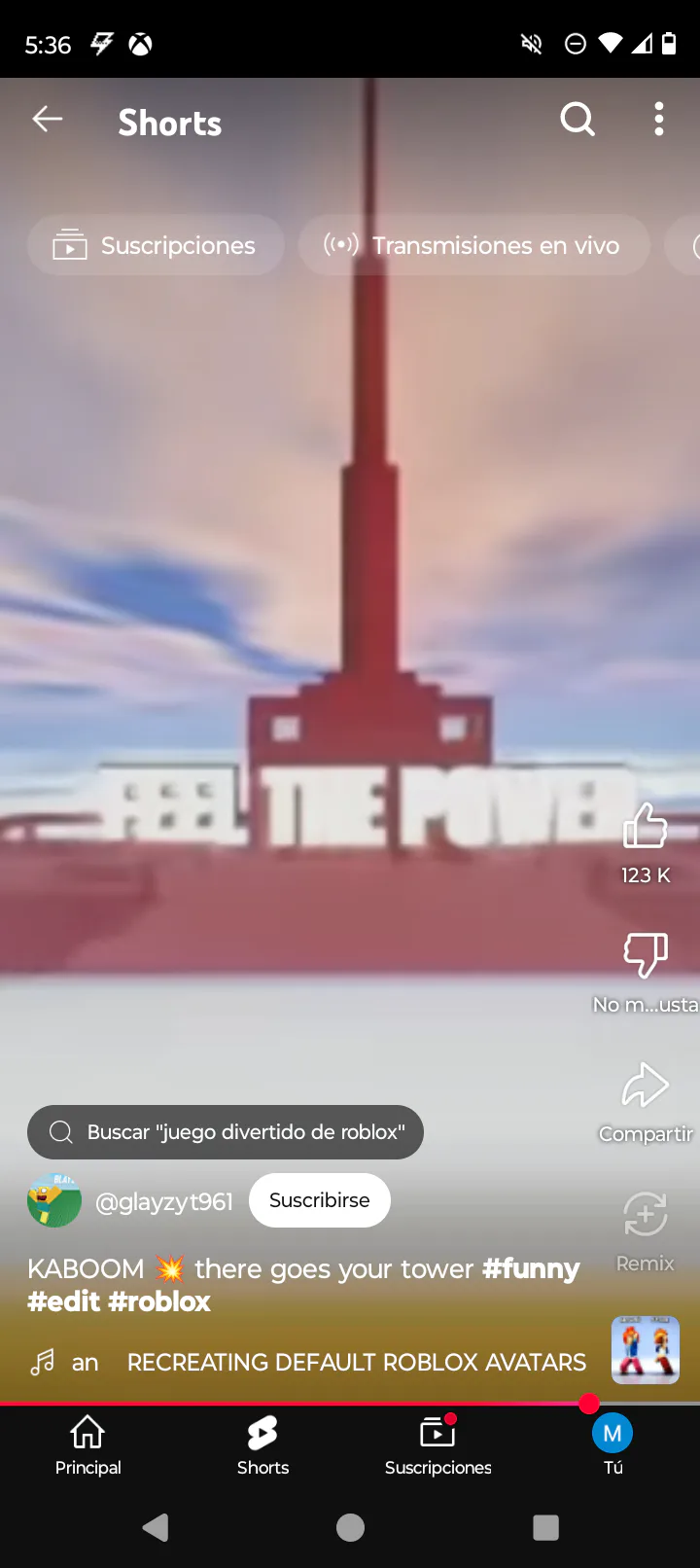
Task: Switch to the bottom Suscripciones tab
Action: click(437, 1445)
